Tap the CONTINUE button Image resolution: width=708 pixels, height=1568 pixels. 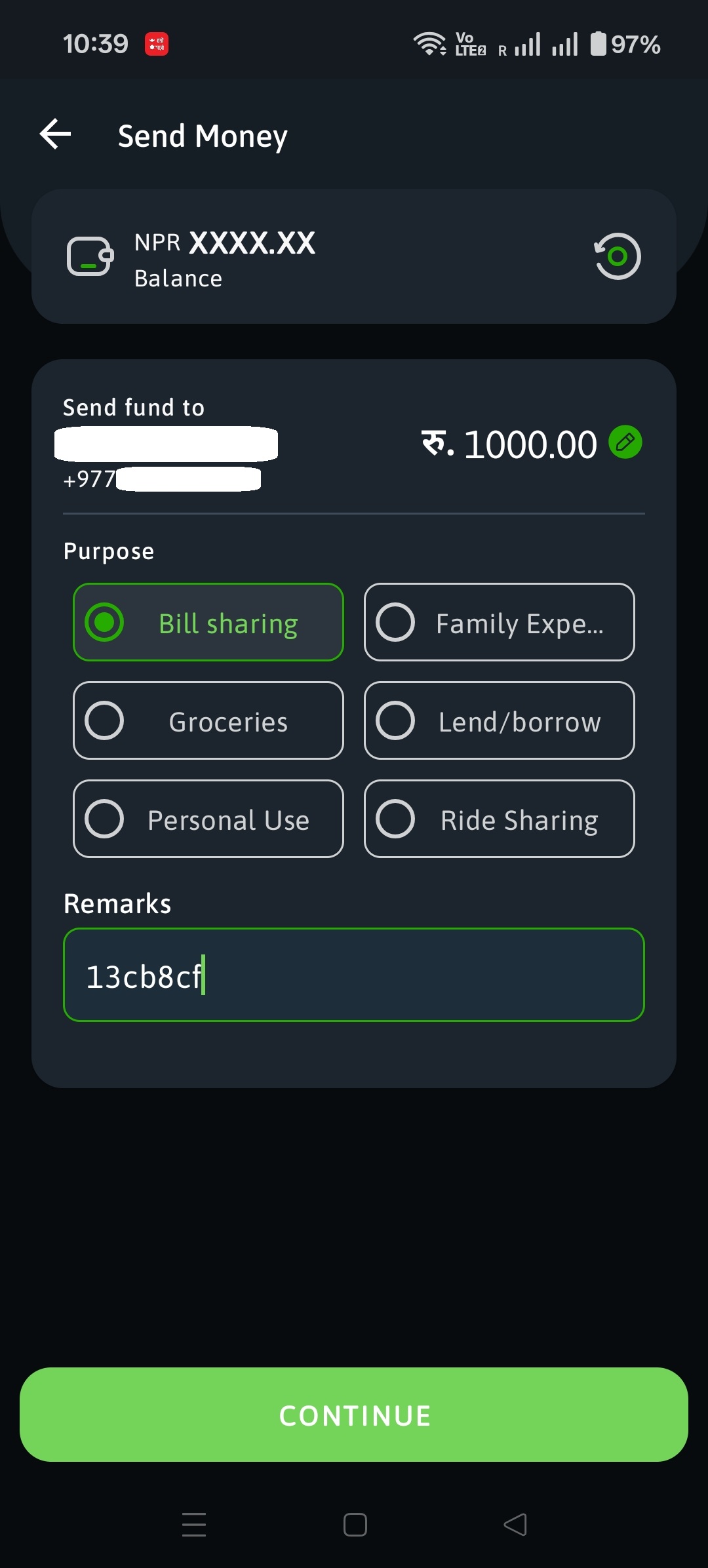pyautogui.click(x=354, y=1414)
